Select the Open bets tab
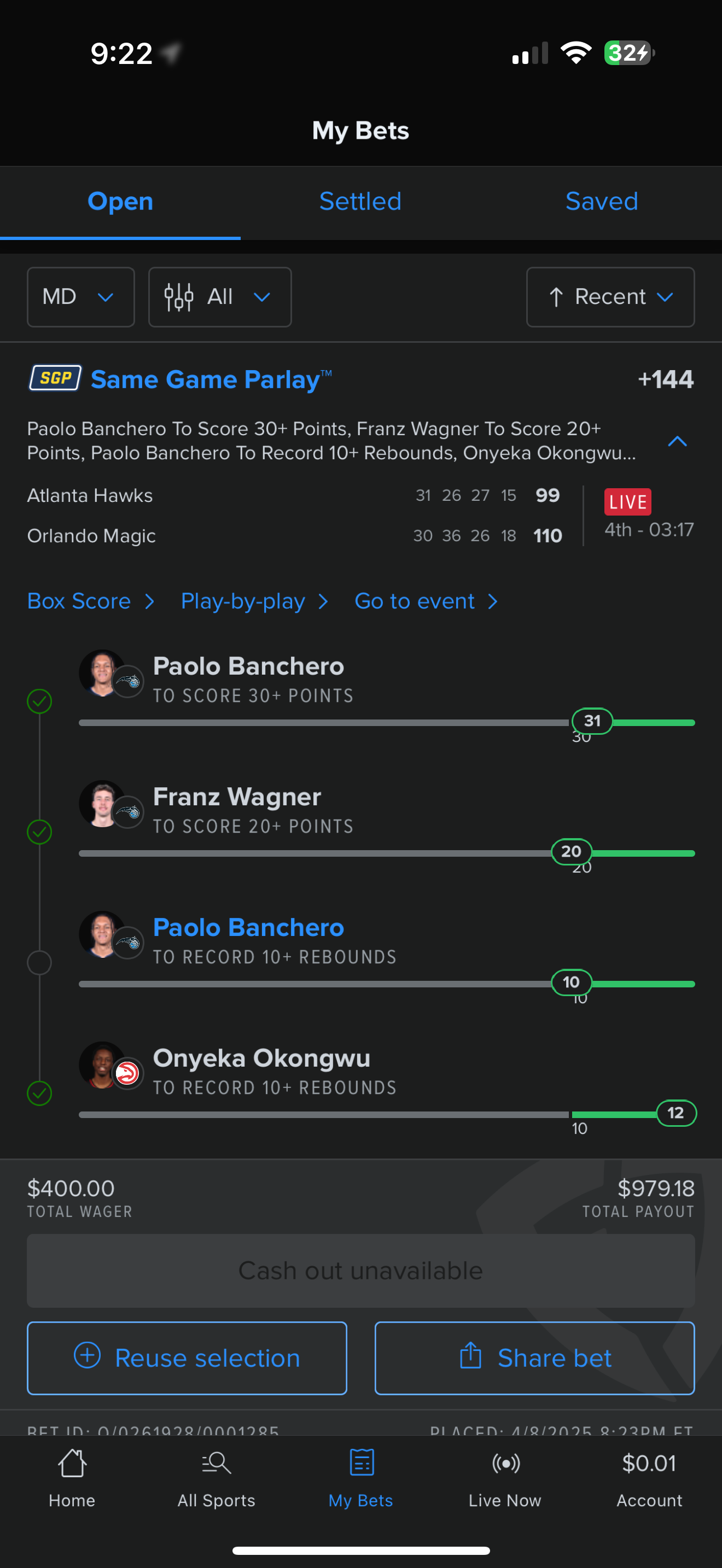 pos(120,202)
